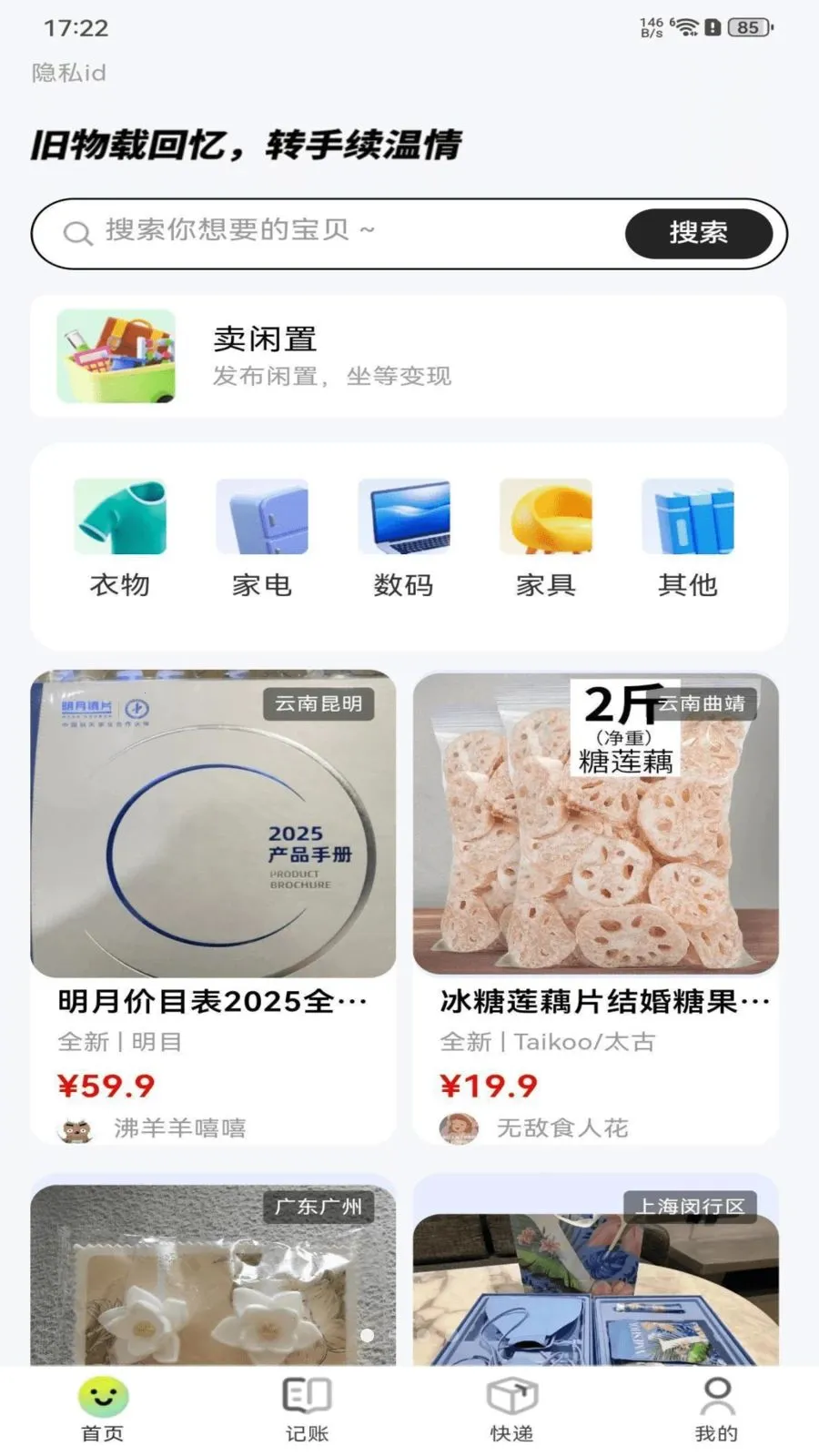
Task: Open the 广东广州 listing with white flowers
Action: pos(213,1274)
